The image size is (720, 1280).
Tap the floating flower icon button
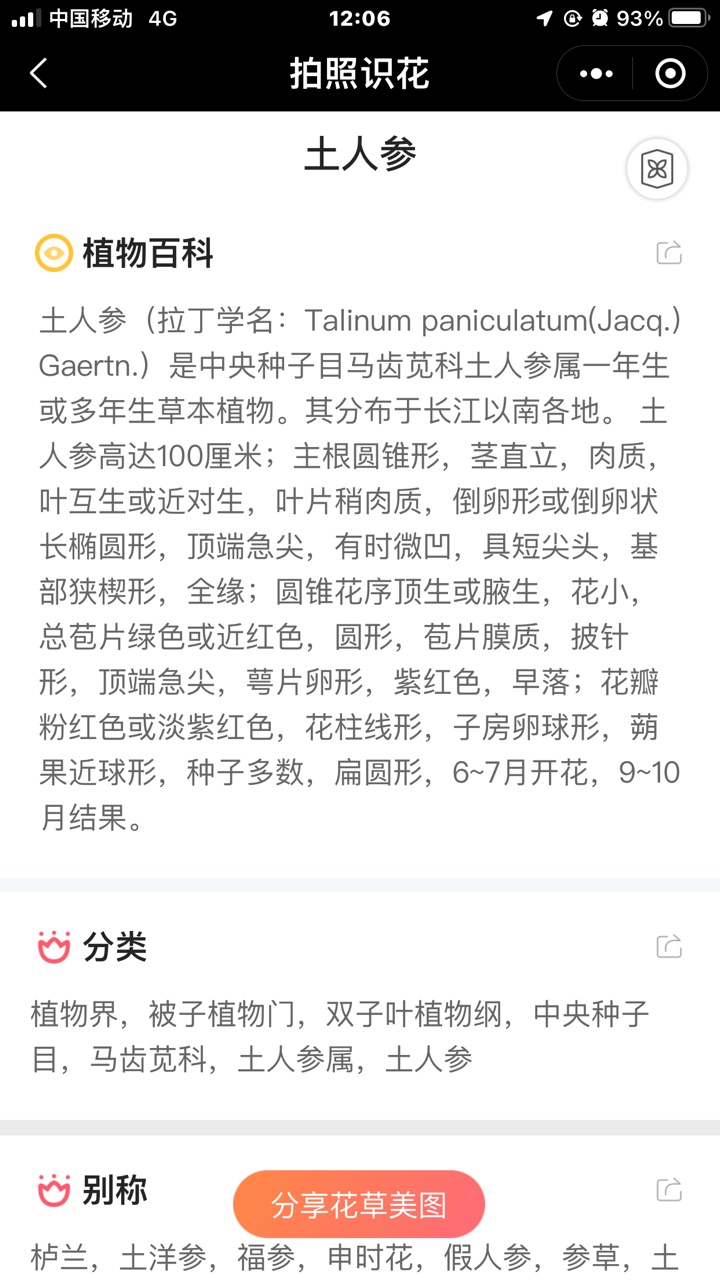coord(657,169)
